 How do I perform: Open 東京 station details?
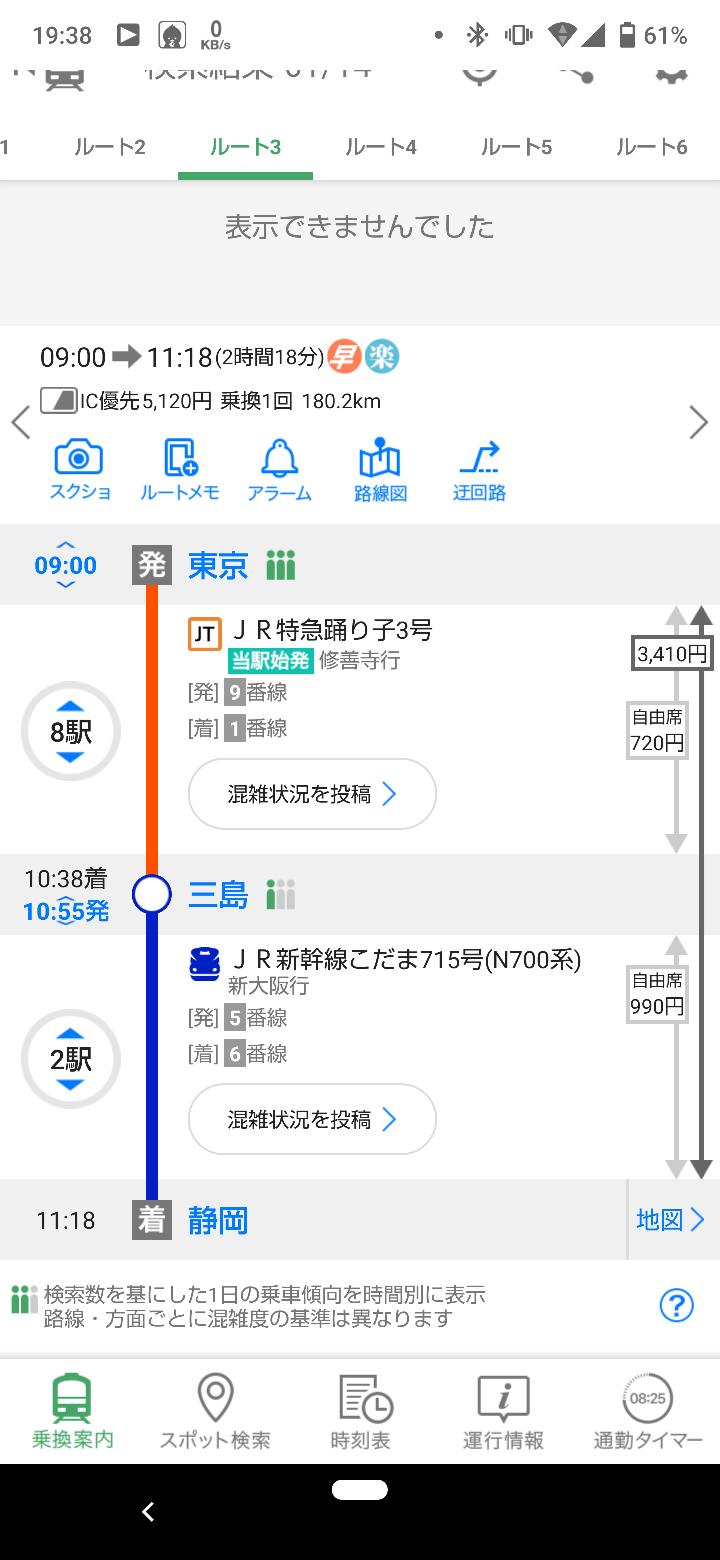tap(218, 566)
